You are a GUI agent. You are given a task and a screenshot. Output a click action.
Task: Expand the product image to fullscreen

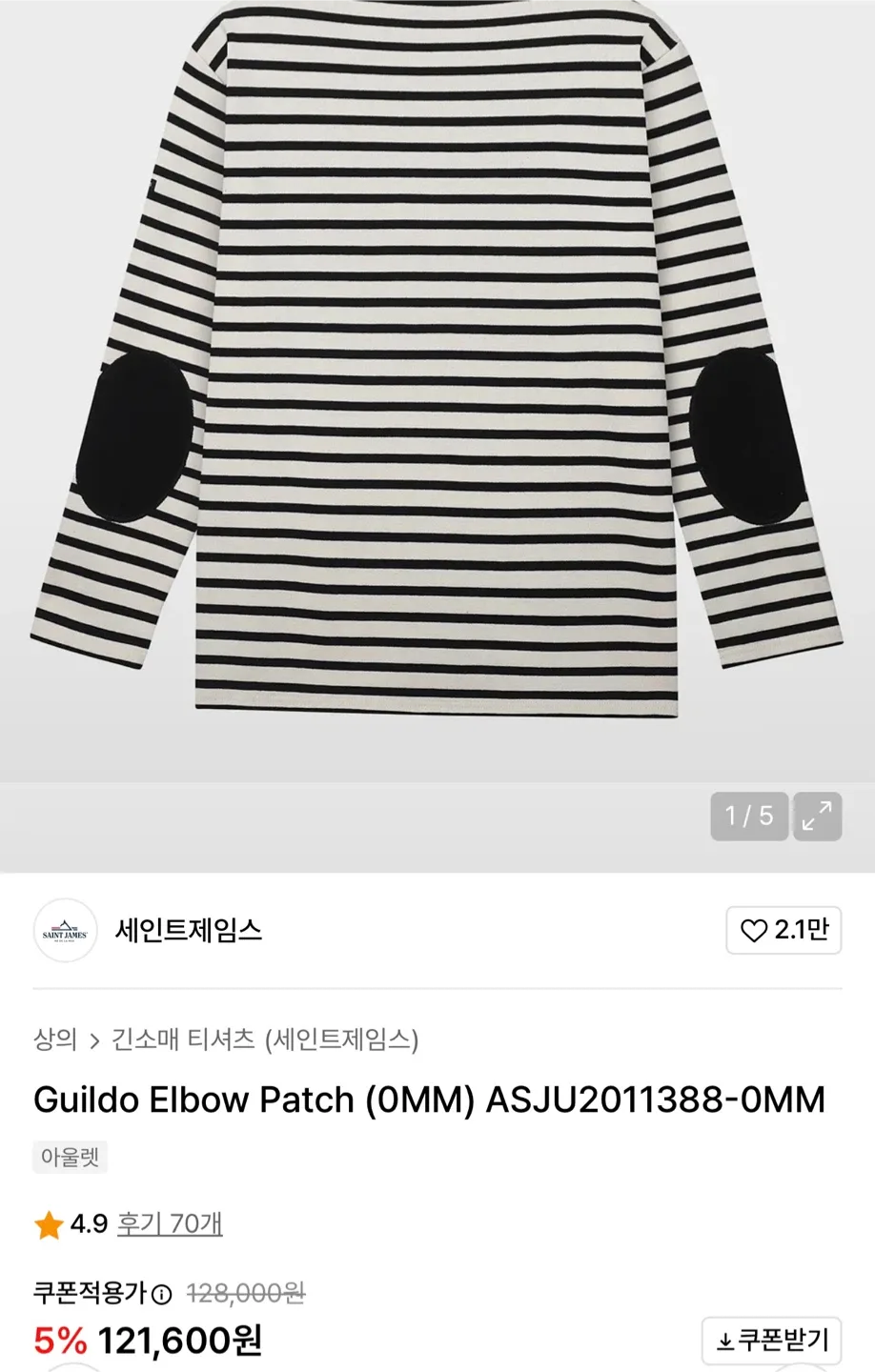click(817, 817)
